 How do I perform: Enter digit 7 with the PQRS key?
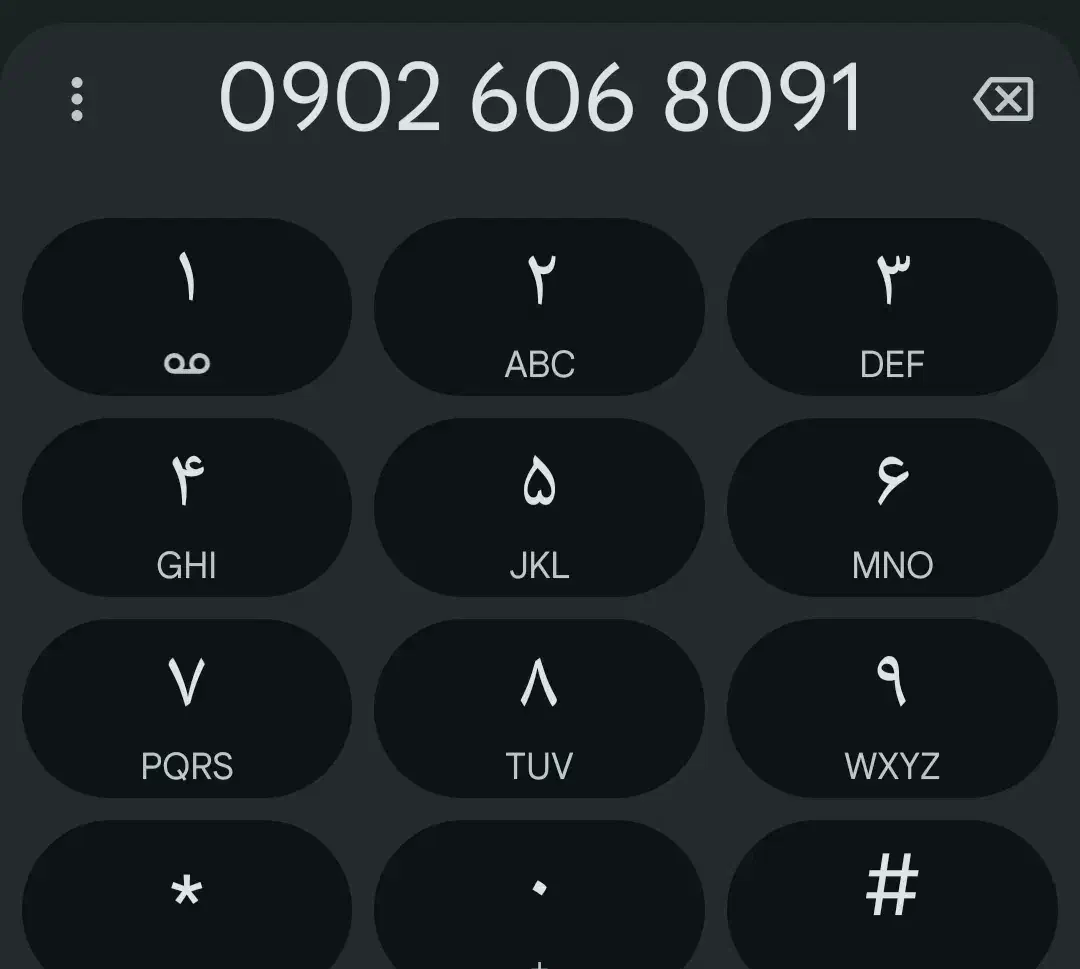coord(187,708)
